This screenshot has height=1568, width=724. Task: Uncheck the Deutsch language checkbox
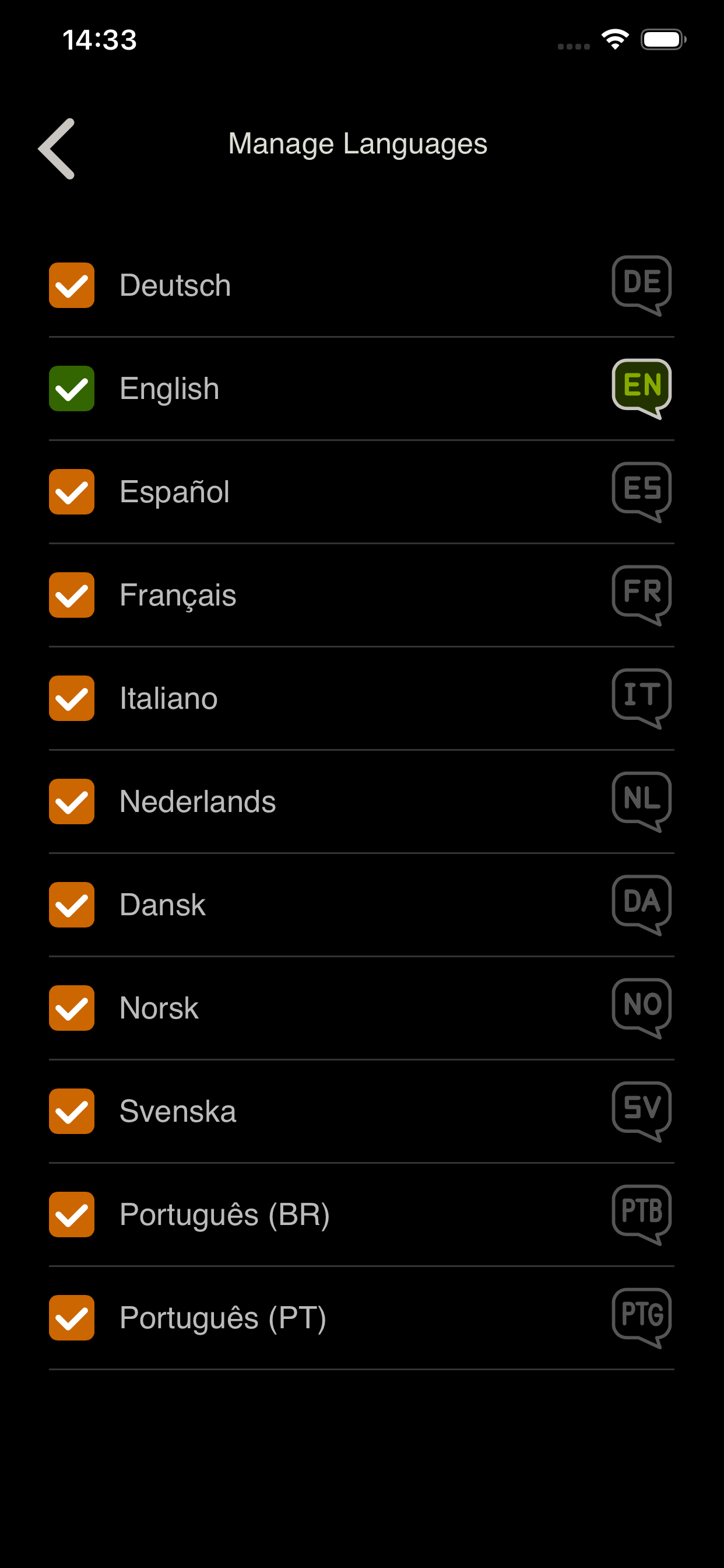(71, 284)
